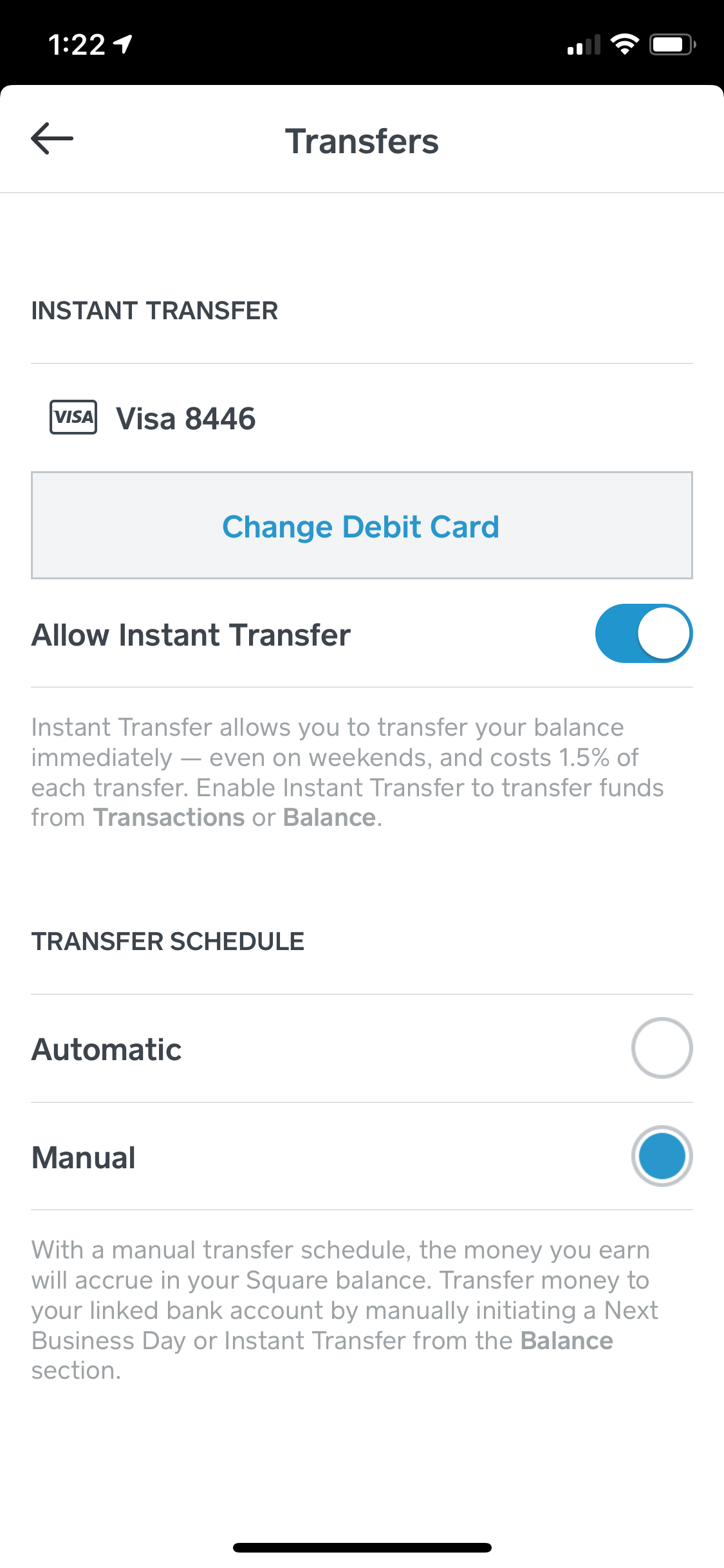724x1568 pixels.
Task: Tap the Visa 8446 card row
Action: click(x=186, y=417)
